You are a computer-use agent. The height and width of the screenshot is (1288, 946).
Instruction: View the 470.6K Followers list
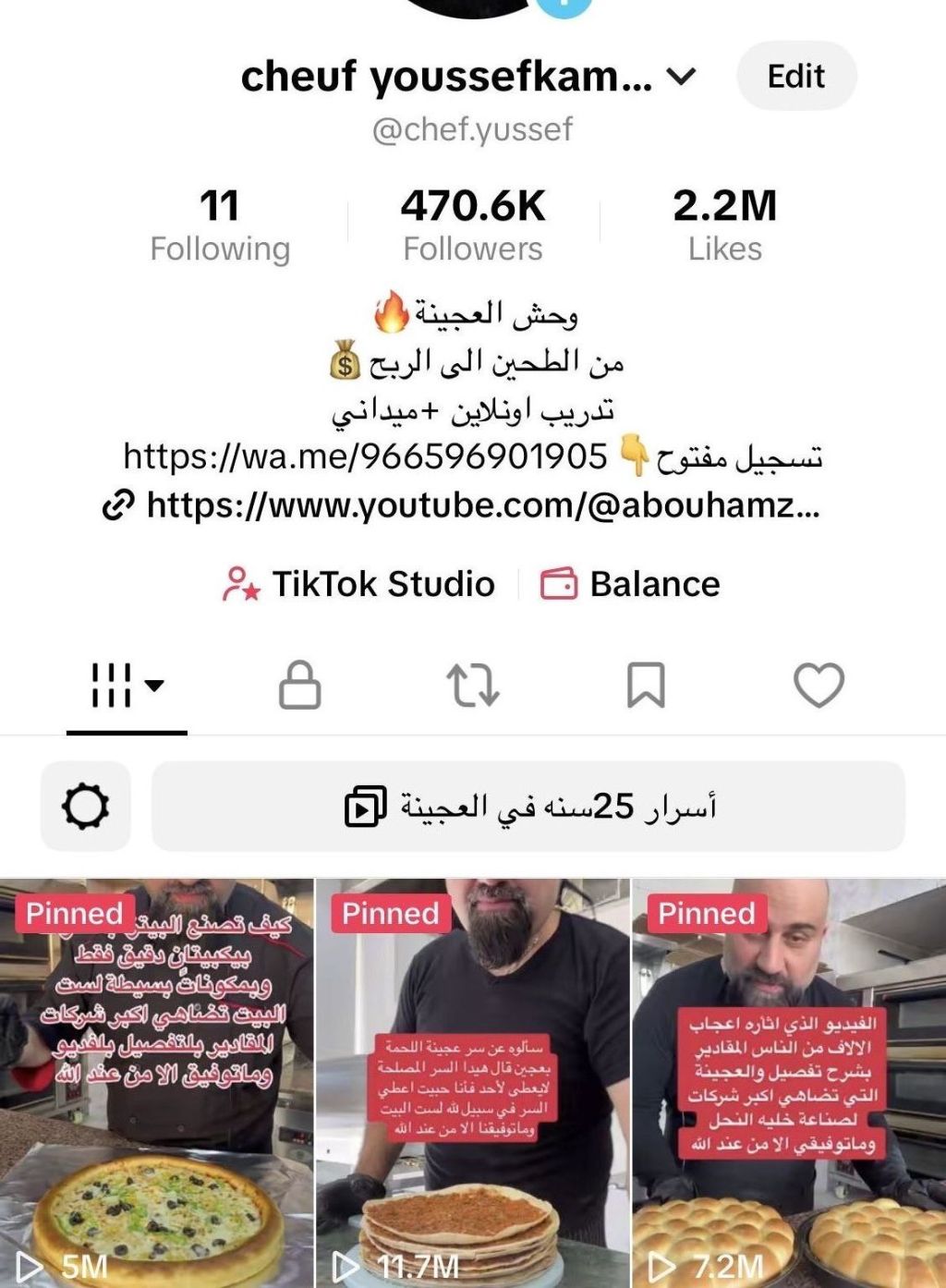[472, 225]
